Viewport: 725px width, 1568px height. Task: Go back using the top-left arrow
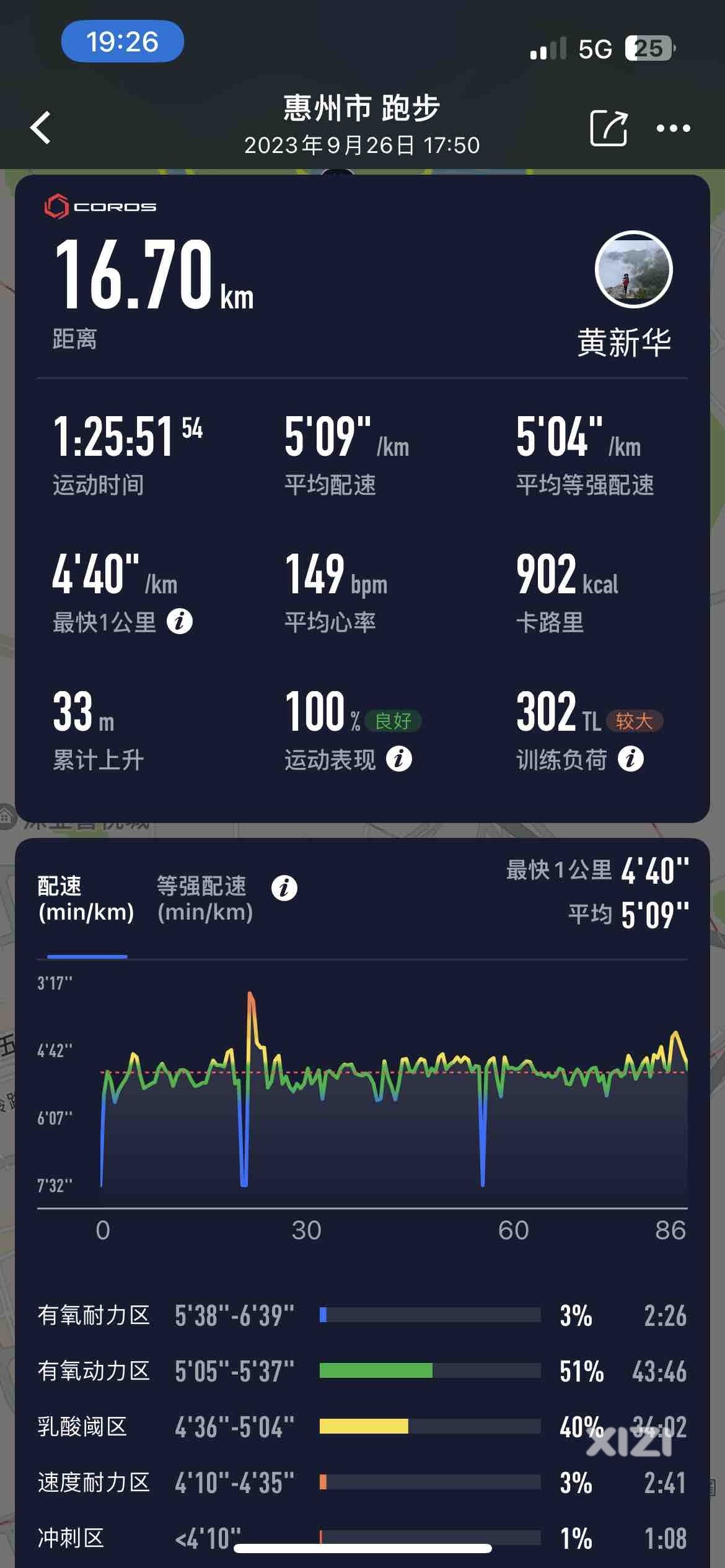41,128
